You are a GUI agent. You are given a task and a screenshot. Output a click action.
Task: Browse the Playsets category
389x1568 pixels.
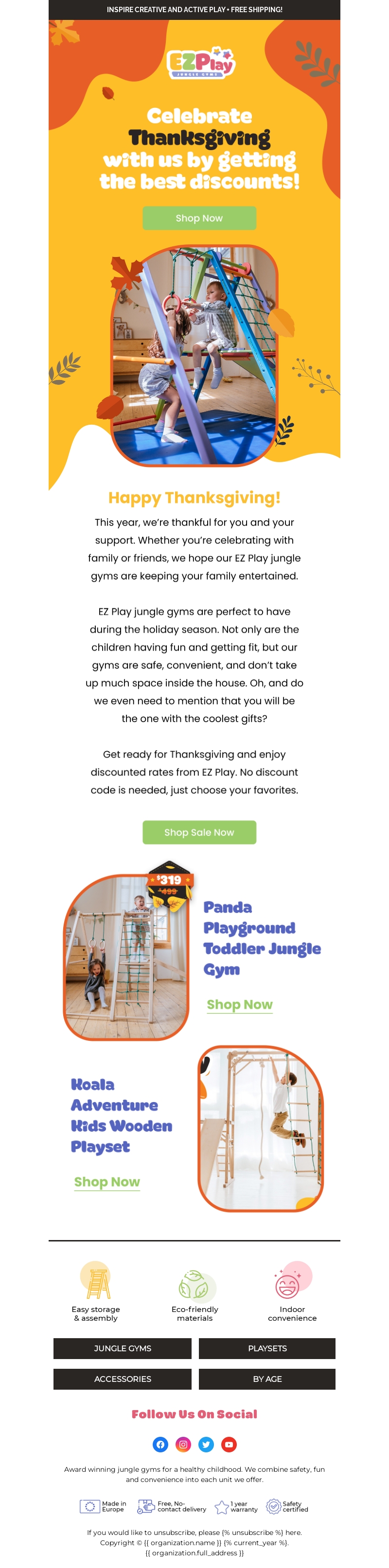266,1348
